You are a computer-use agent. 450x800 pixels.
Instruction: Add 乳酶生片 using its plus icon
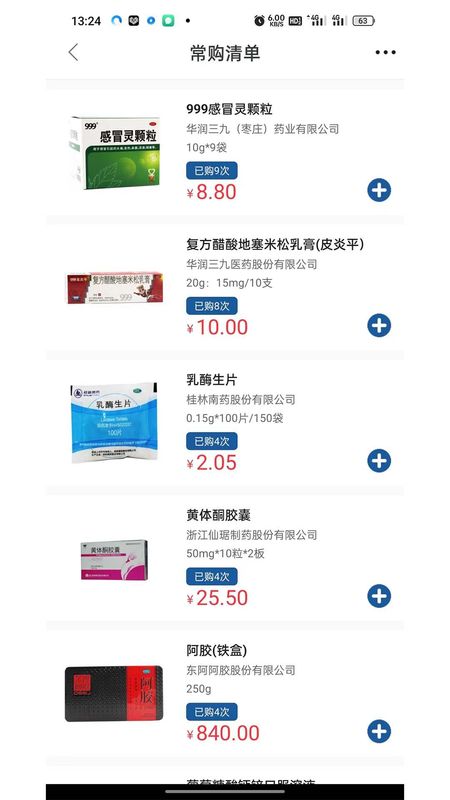[379, 461]
